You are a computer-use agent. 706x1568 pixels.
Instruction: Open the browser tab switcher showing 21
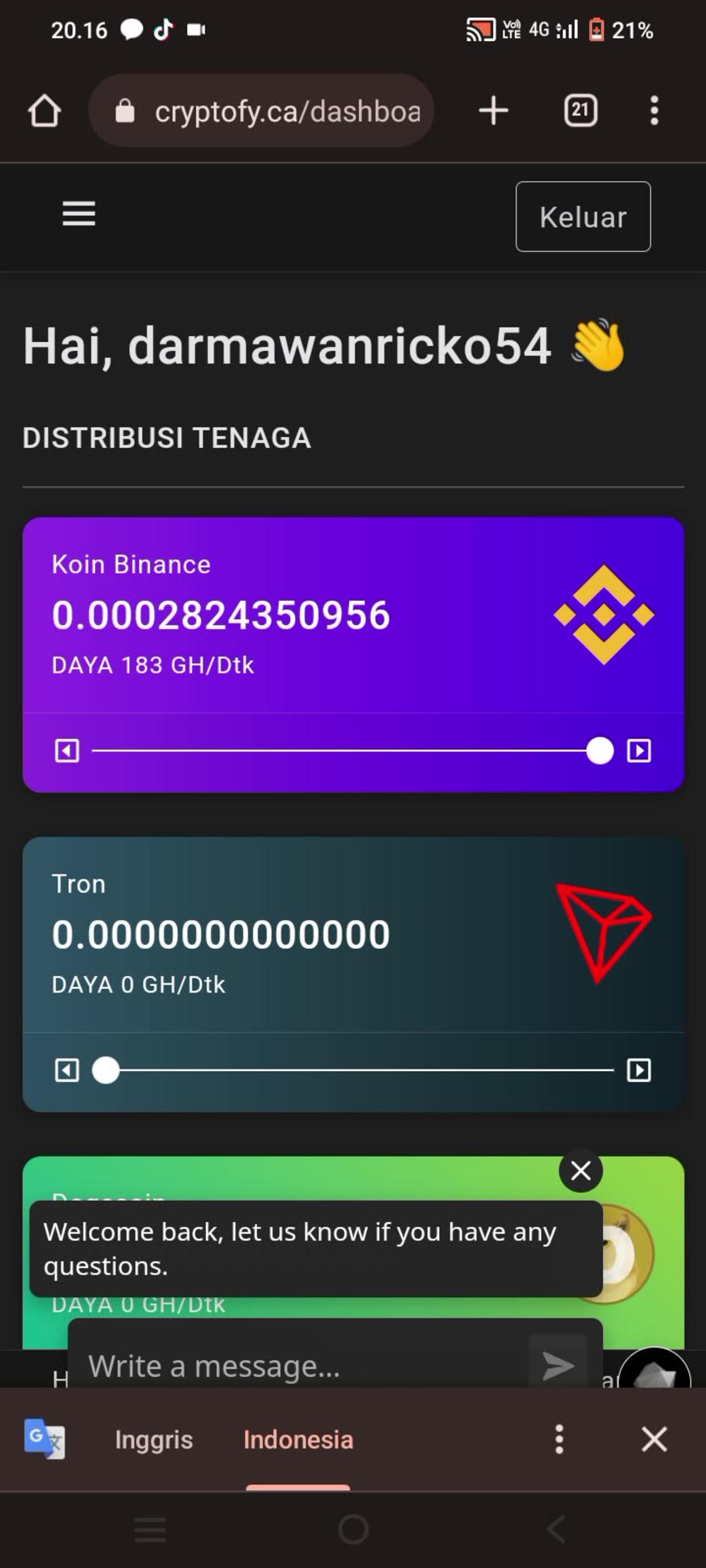[x=579, y=110]
